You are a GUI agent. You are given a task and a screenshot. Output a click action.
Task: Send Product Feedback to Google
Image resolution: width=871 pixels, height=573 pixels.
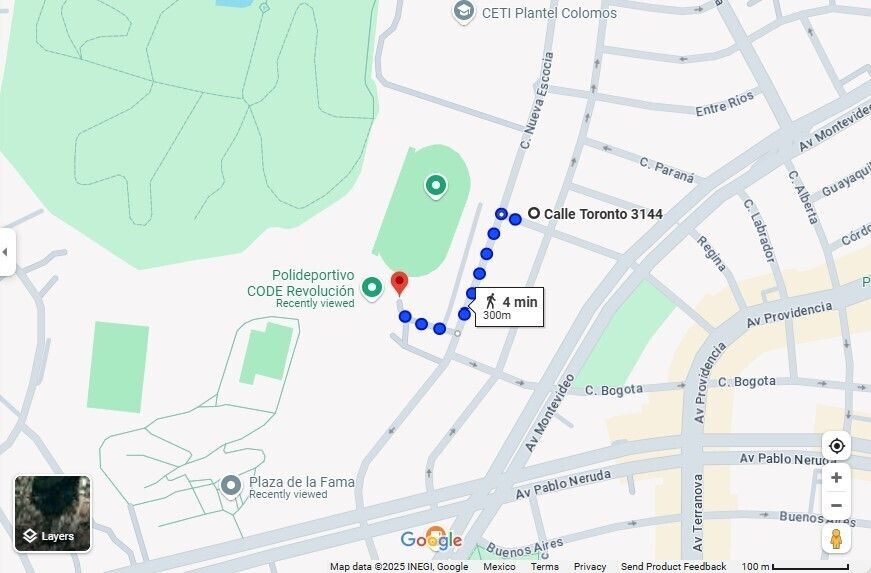673,567
